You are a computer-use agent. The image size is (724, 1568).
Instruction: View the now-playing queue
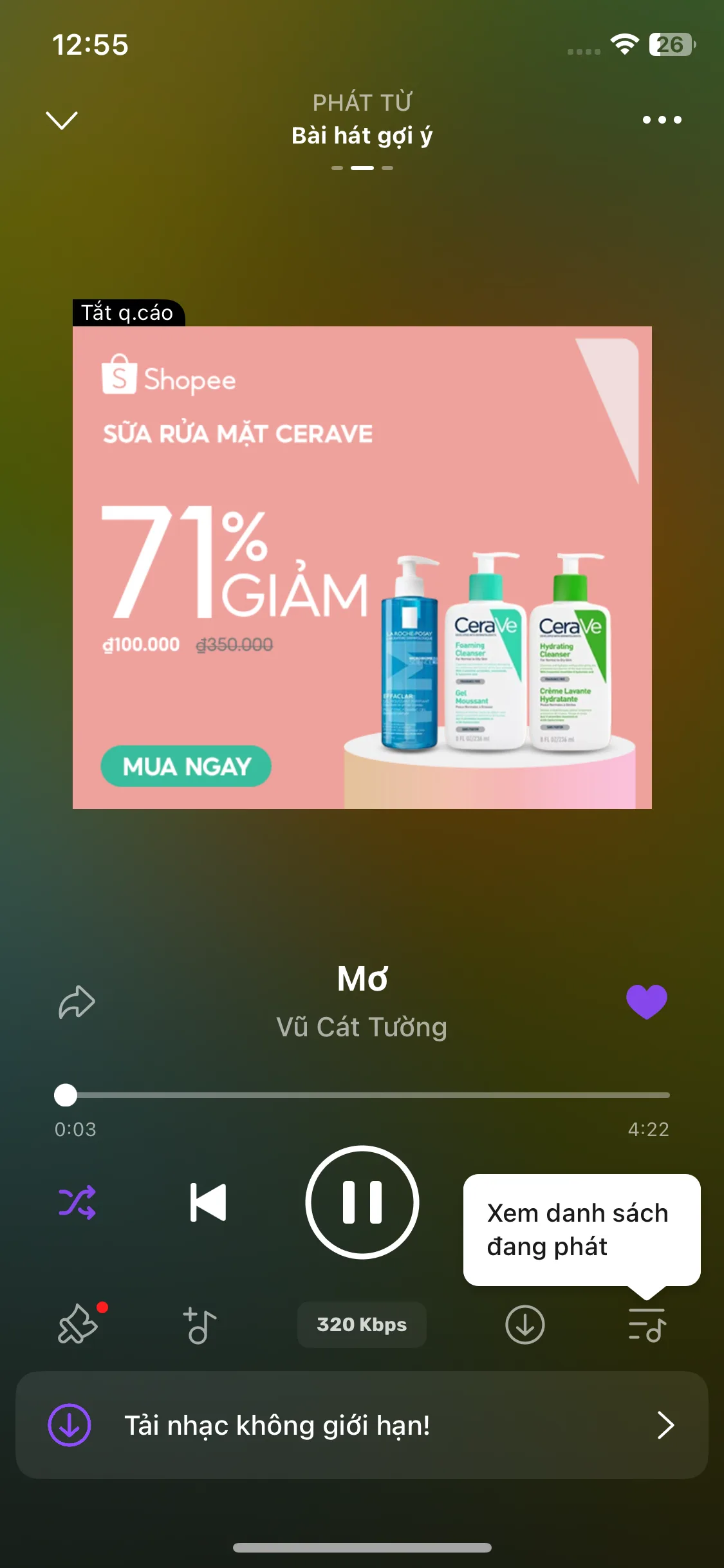coord(647,1325)
